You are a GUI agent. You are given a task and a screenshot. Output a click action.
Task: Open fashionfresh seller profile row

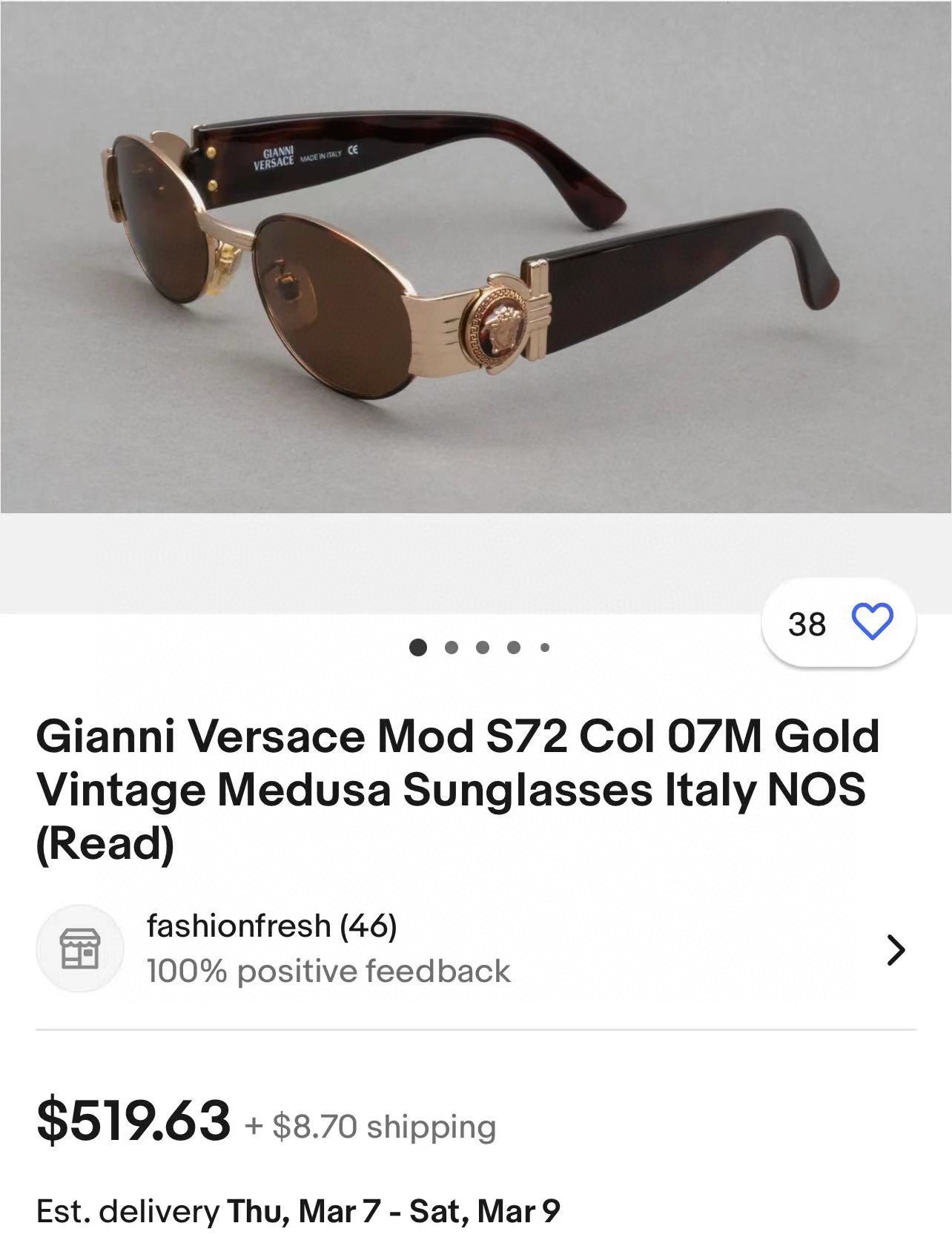pos(476,949)
